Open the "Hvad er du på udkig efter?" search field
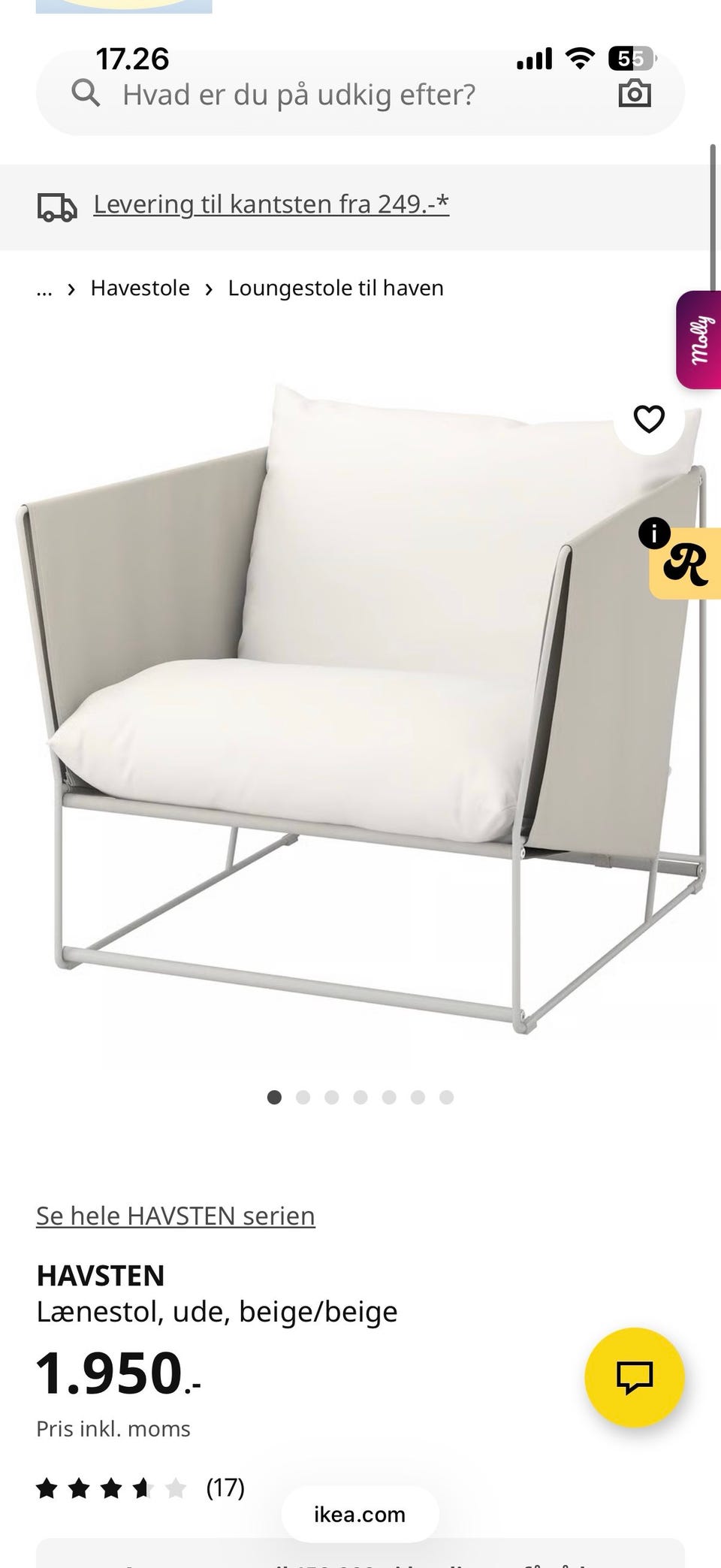This screenshot has height=1568, width=721. tap(299, 95)
